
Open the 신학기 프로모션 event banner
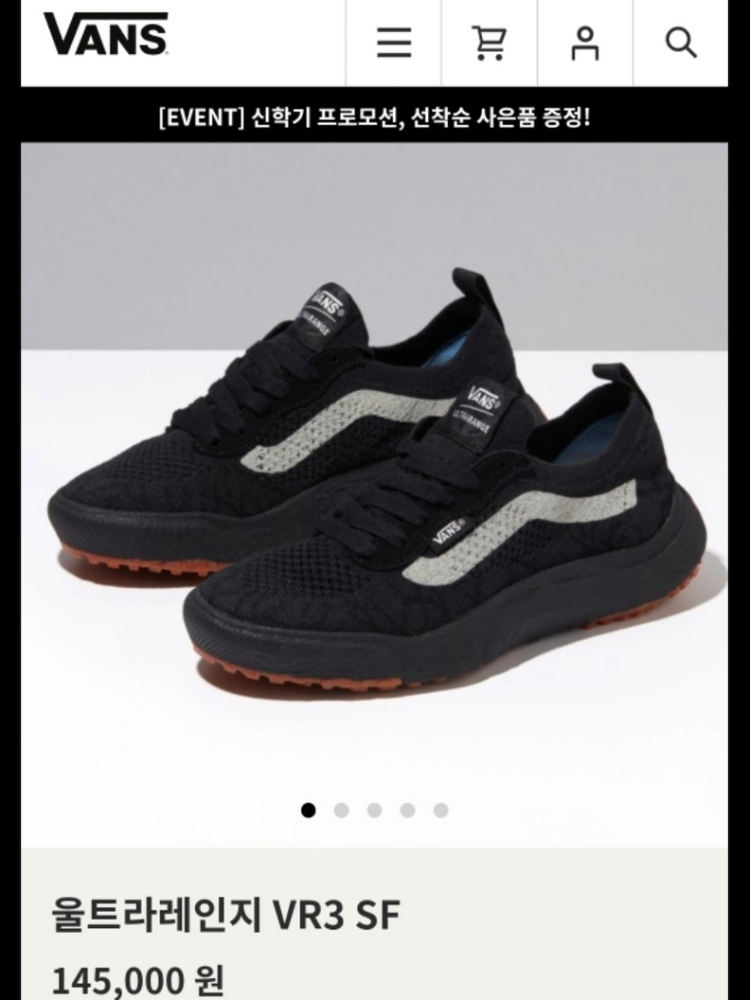[374, 118]
